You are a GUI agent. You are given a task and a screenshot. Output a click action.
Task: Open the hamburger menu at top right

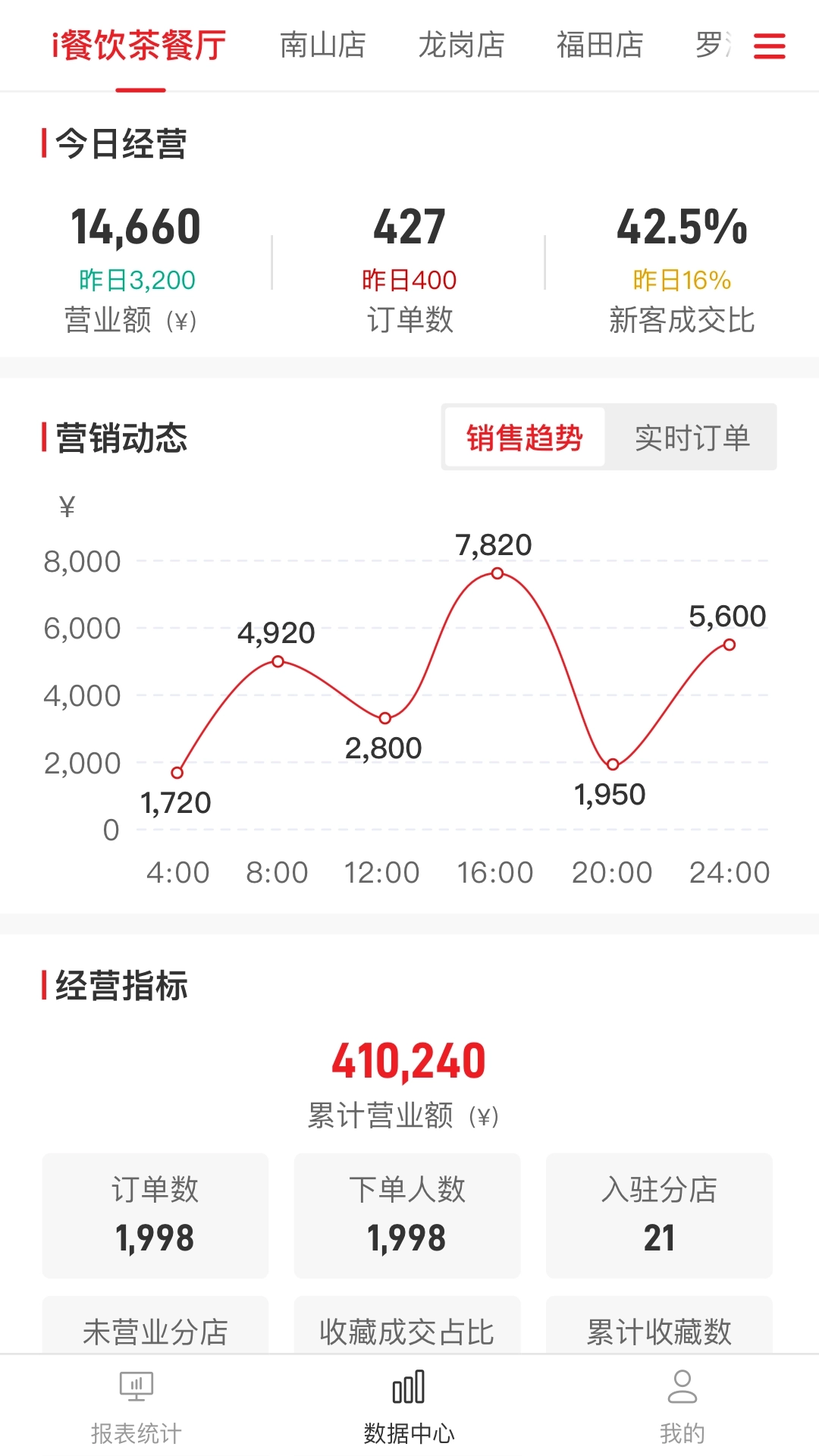point(768,45)
